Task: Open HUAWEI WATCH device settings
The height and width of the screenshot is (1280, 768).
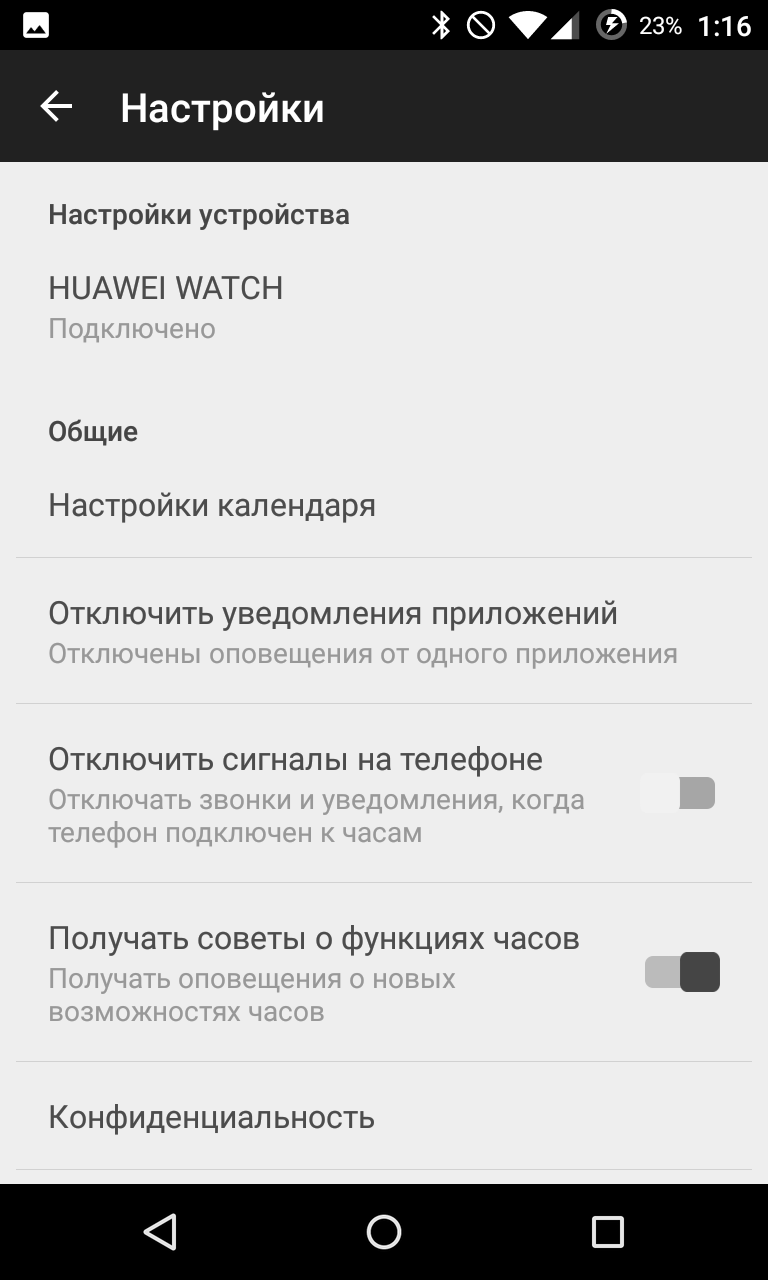Action: coord(384,307)
